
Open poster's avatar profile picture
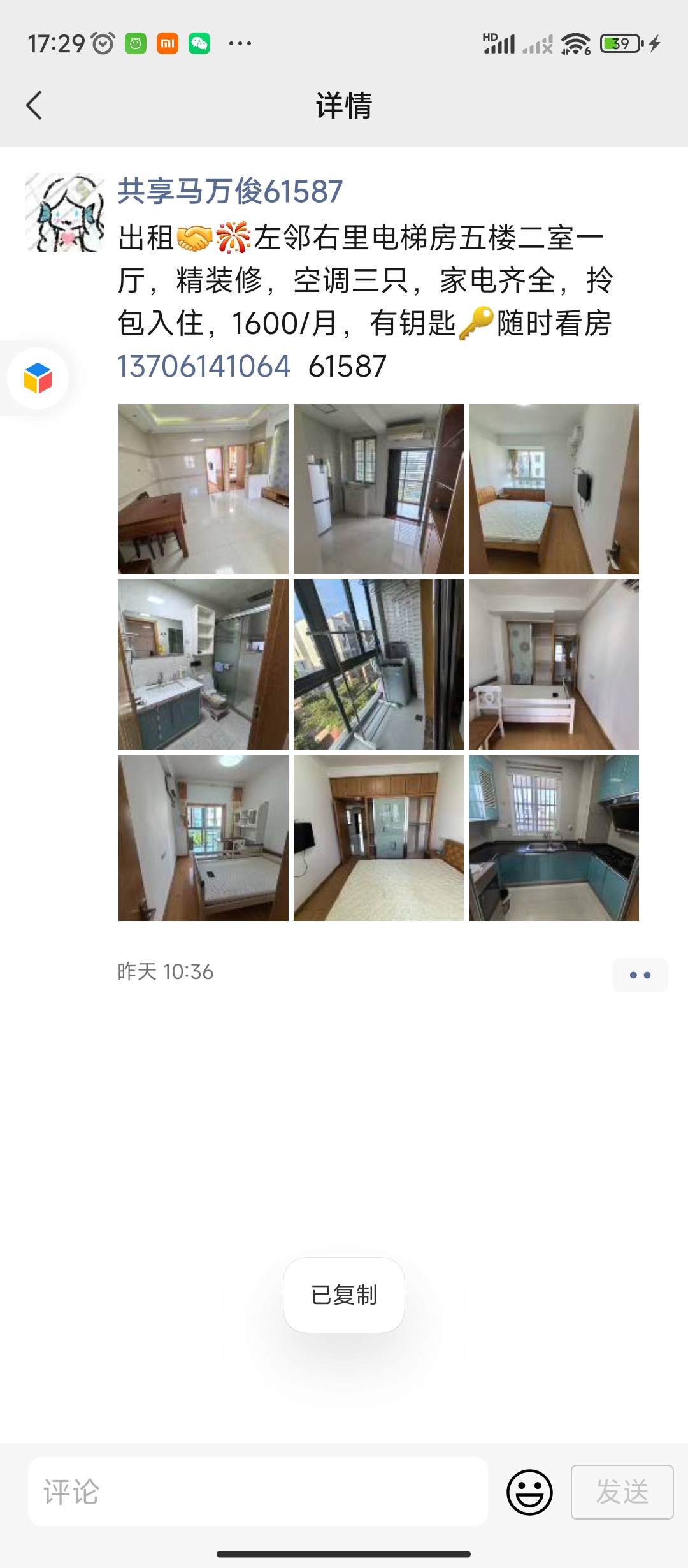[x=65, y=212]
